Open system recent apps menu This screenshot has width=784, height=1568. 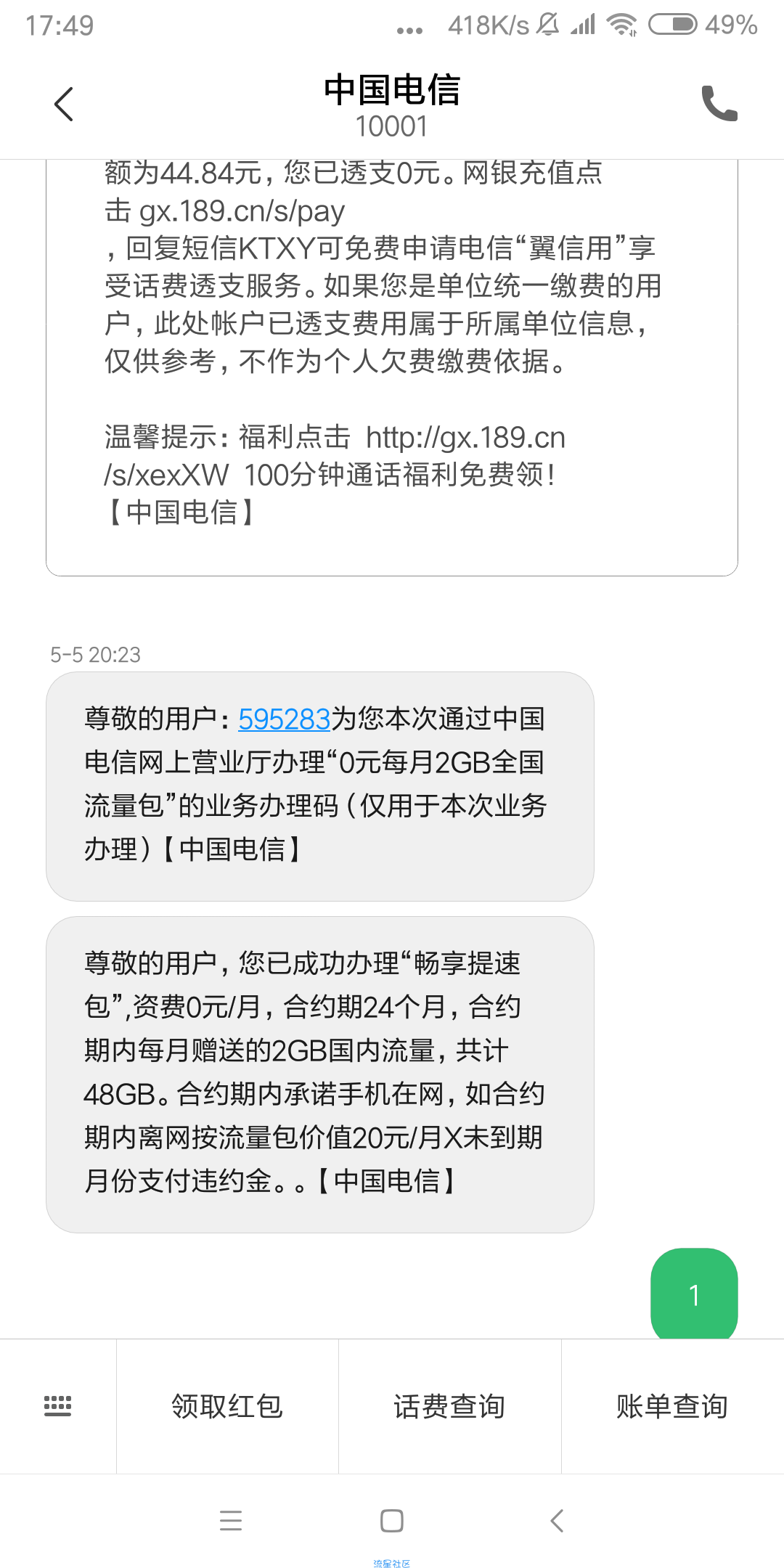[x=231, y=1520]
